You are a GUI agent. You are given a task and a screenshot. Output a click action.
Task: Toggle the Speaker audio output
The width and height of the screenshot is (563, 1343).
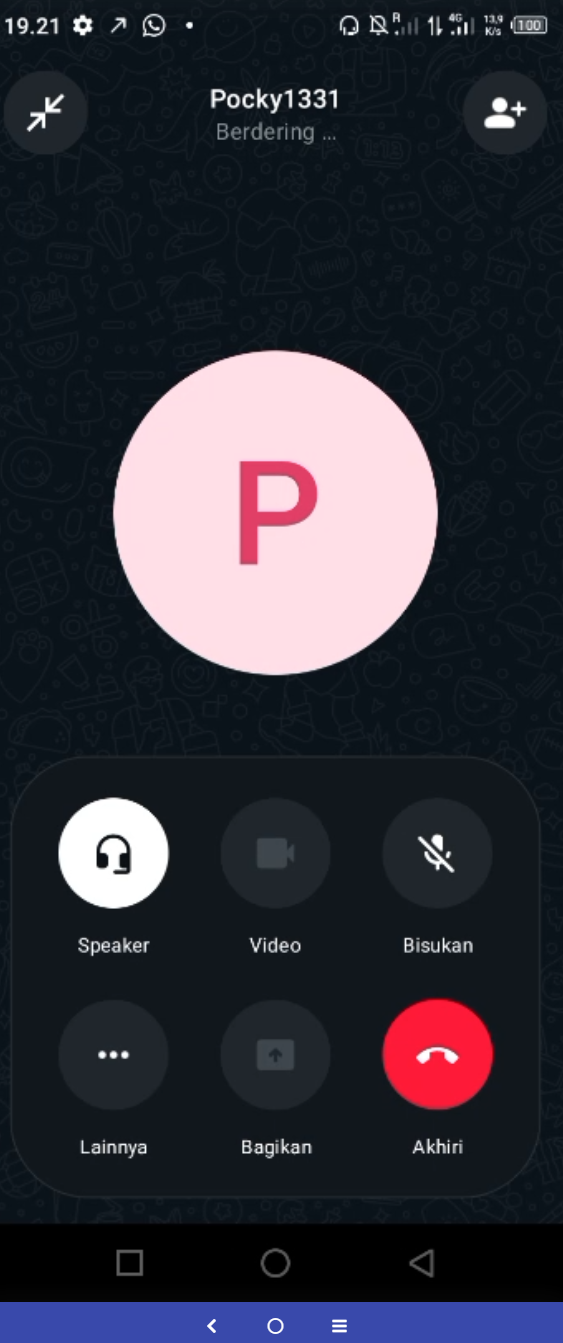113,853
